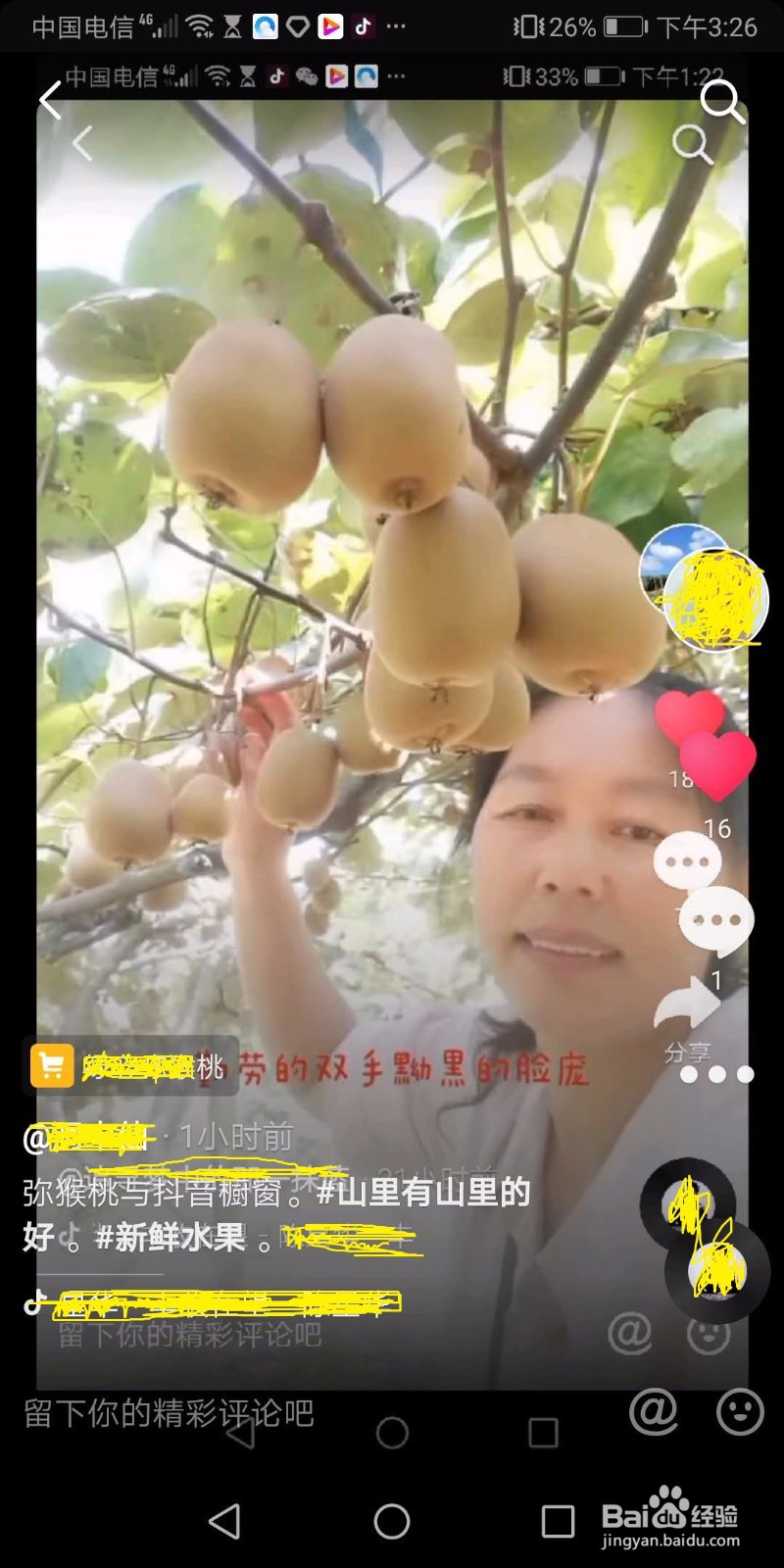Tap the back arrow at top left
Screen dimensions: 784x1568
click(x=48, y=101)
